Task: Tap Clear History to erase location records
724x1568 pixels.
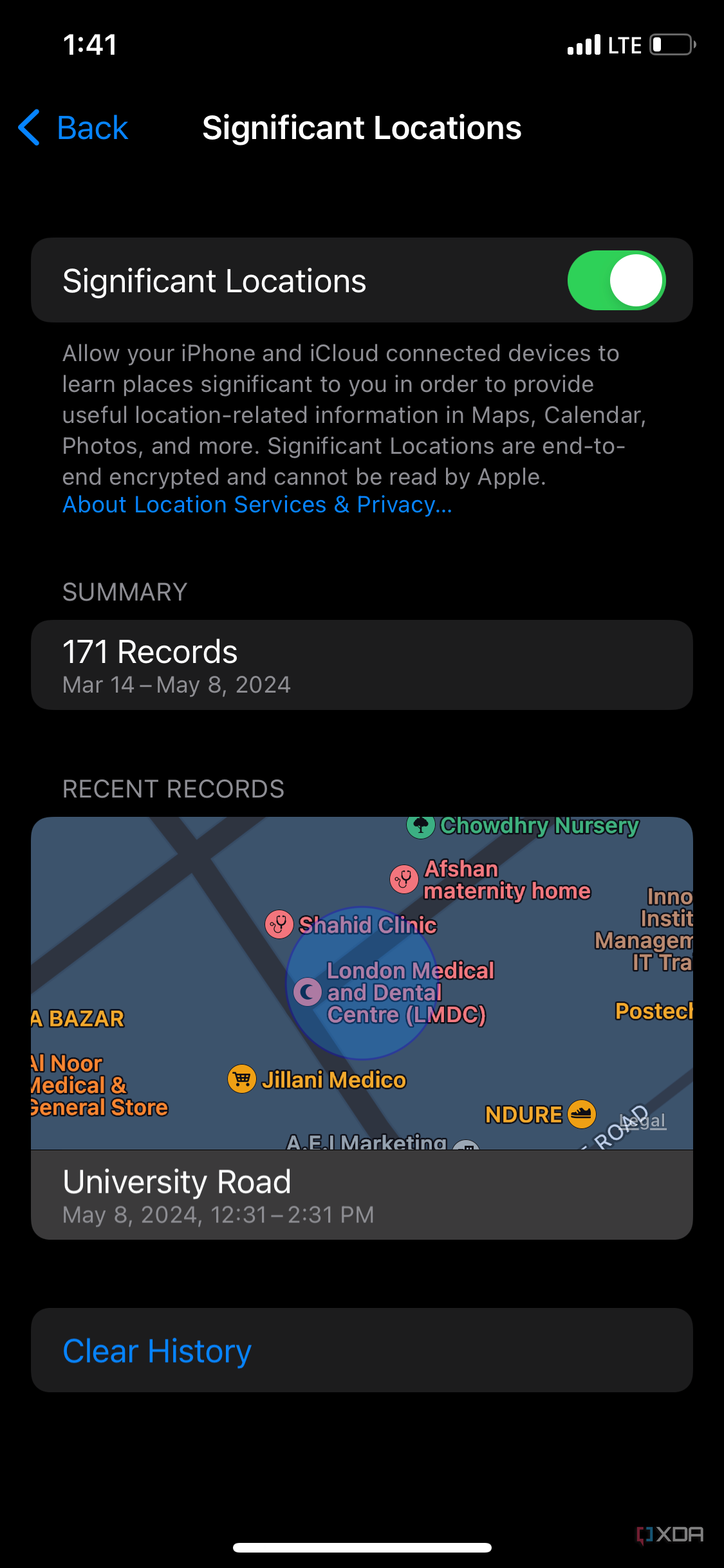Action: click(x=156, y=1350)
